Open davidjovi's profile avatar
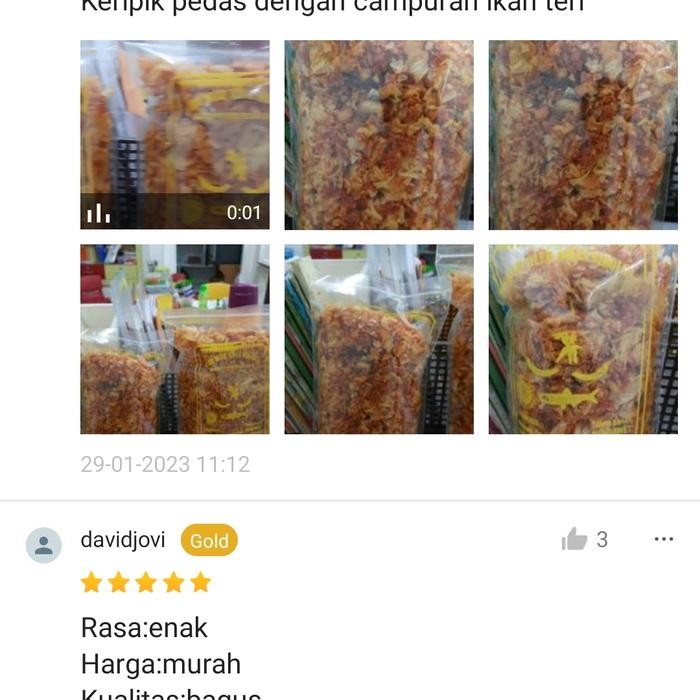The width and height of the screenshot is (700, 700). [44, 545]
